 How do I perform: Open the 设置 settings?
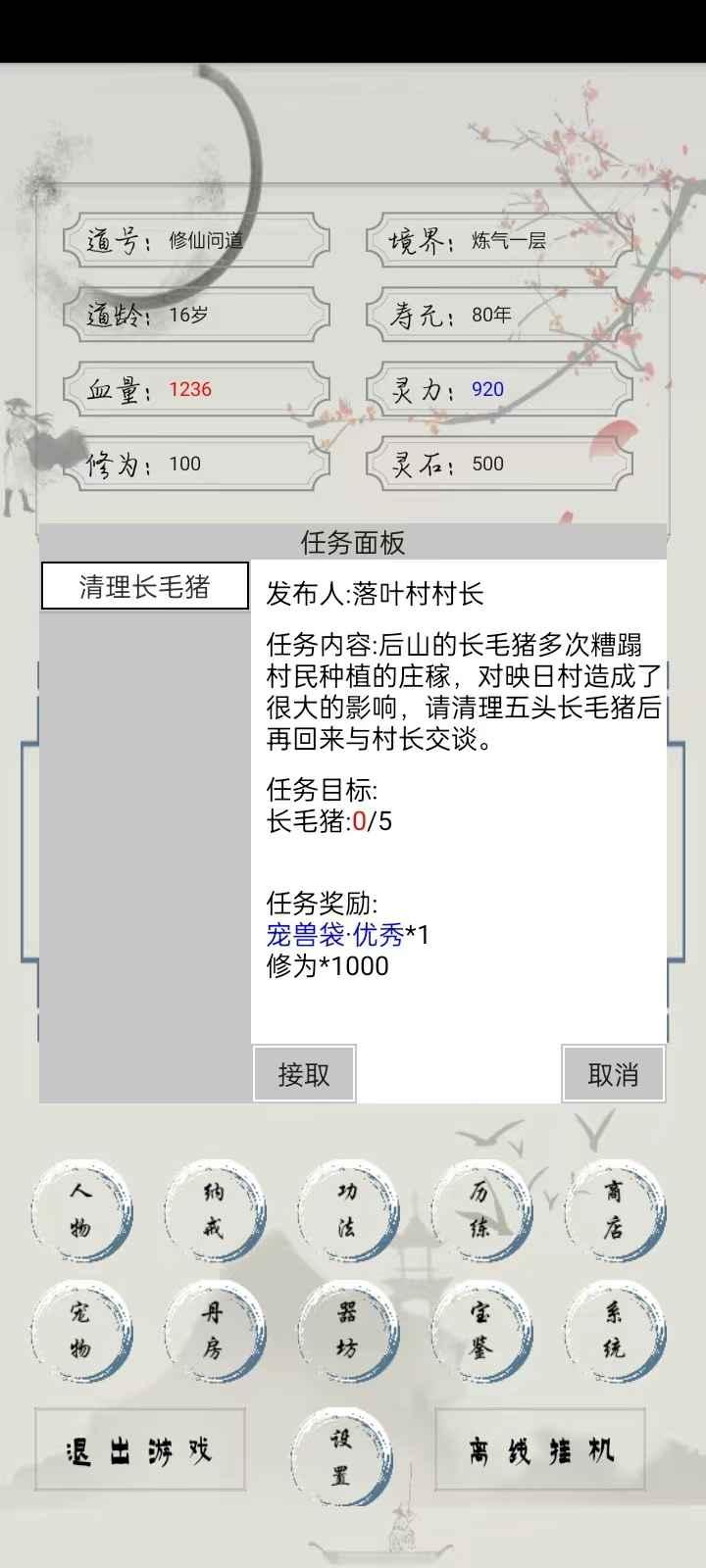[x=341, y=1457]
